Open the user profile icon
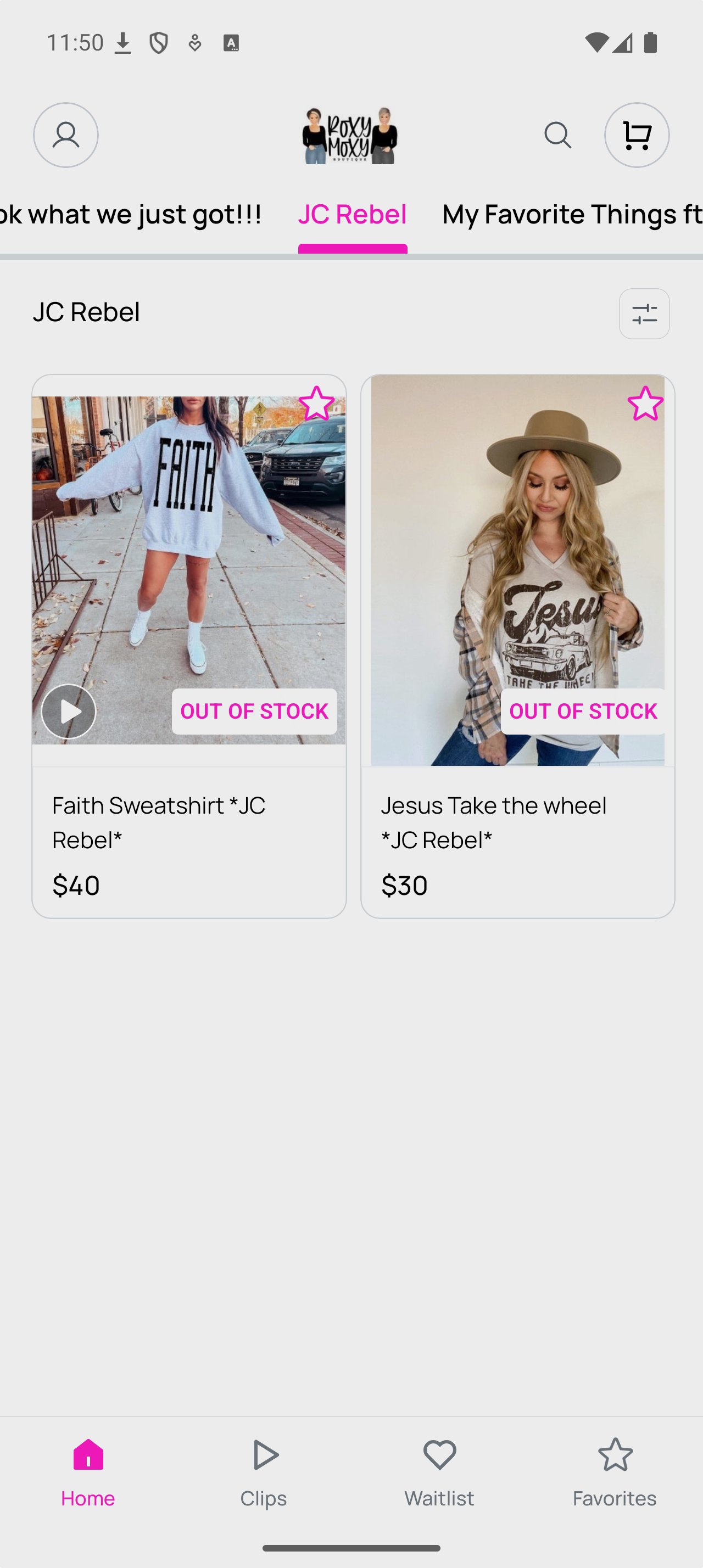The width and height of the screenshot is (703, 1568). [66, 135]
